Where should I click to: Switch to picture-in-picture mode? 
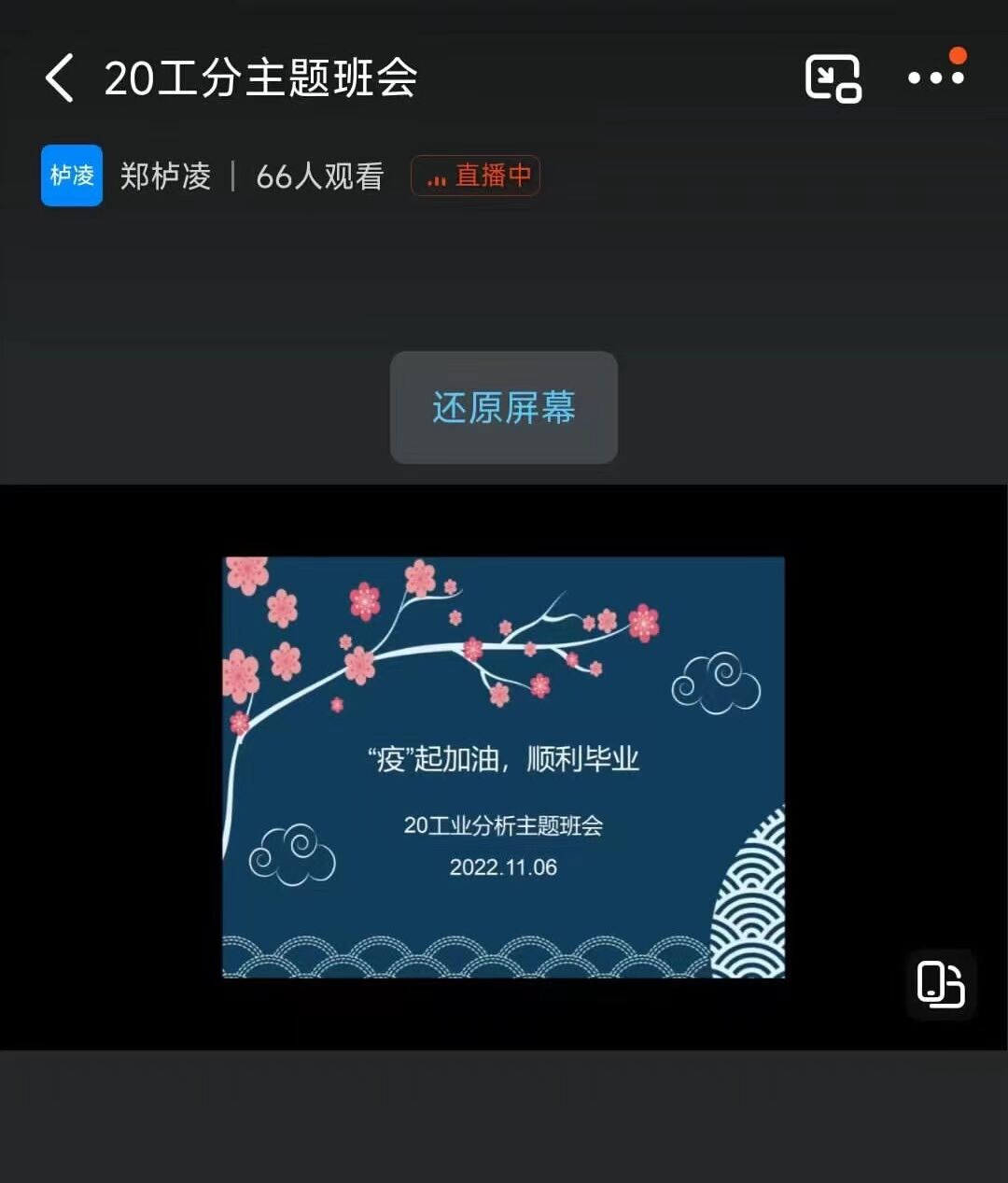pos(833,78)
